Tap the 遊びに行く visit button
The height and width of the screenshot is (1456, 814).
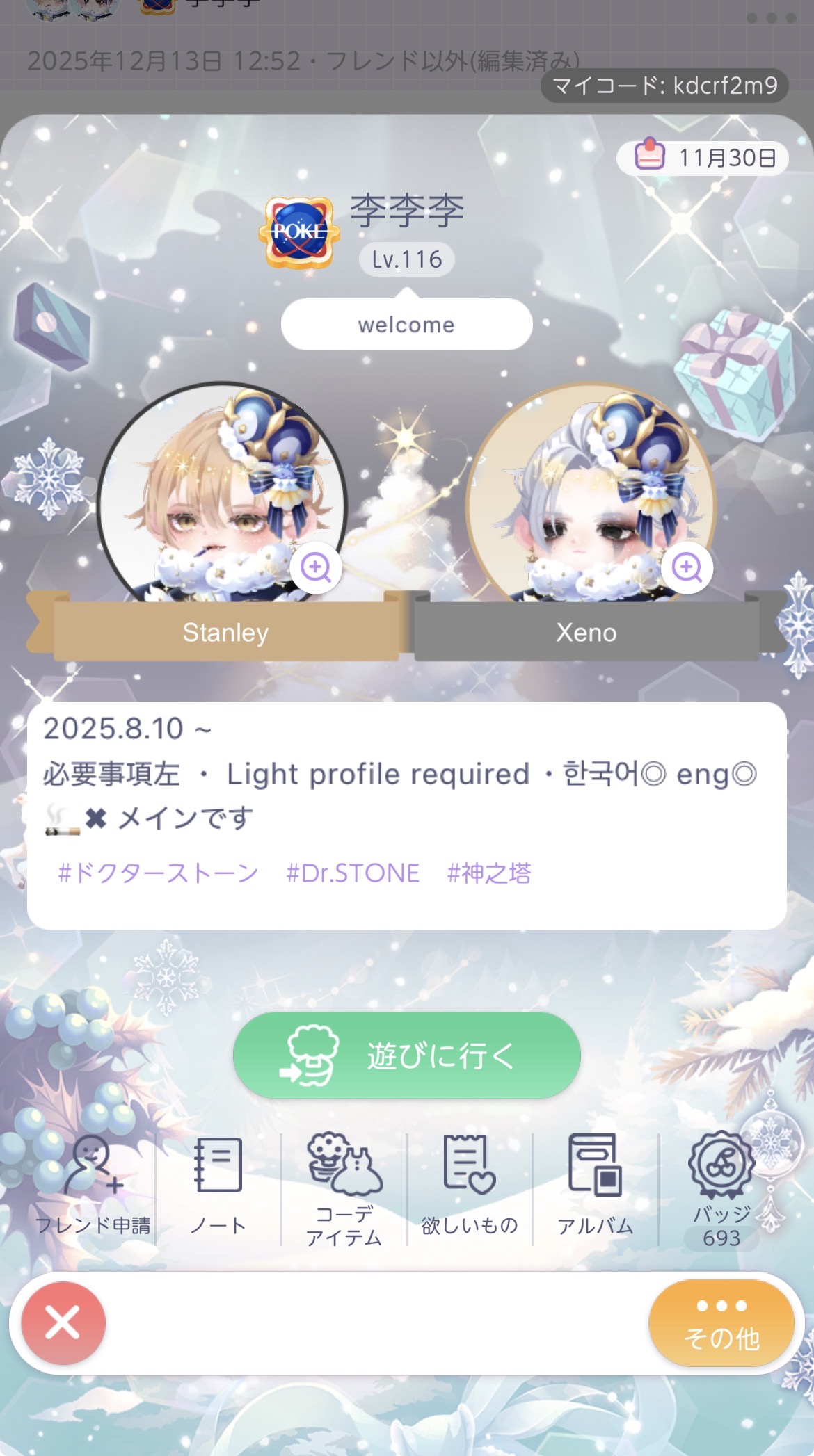(x=407, y=1055)
